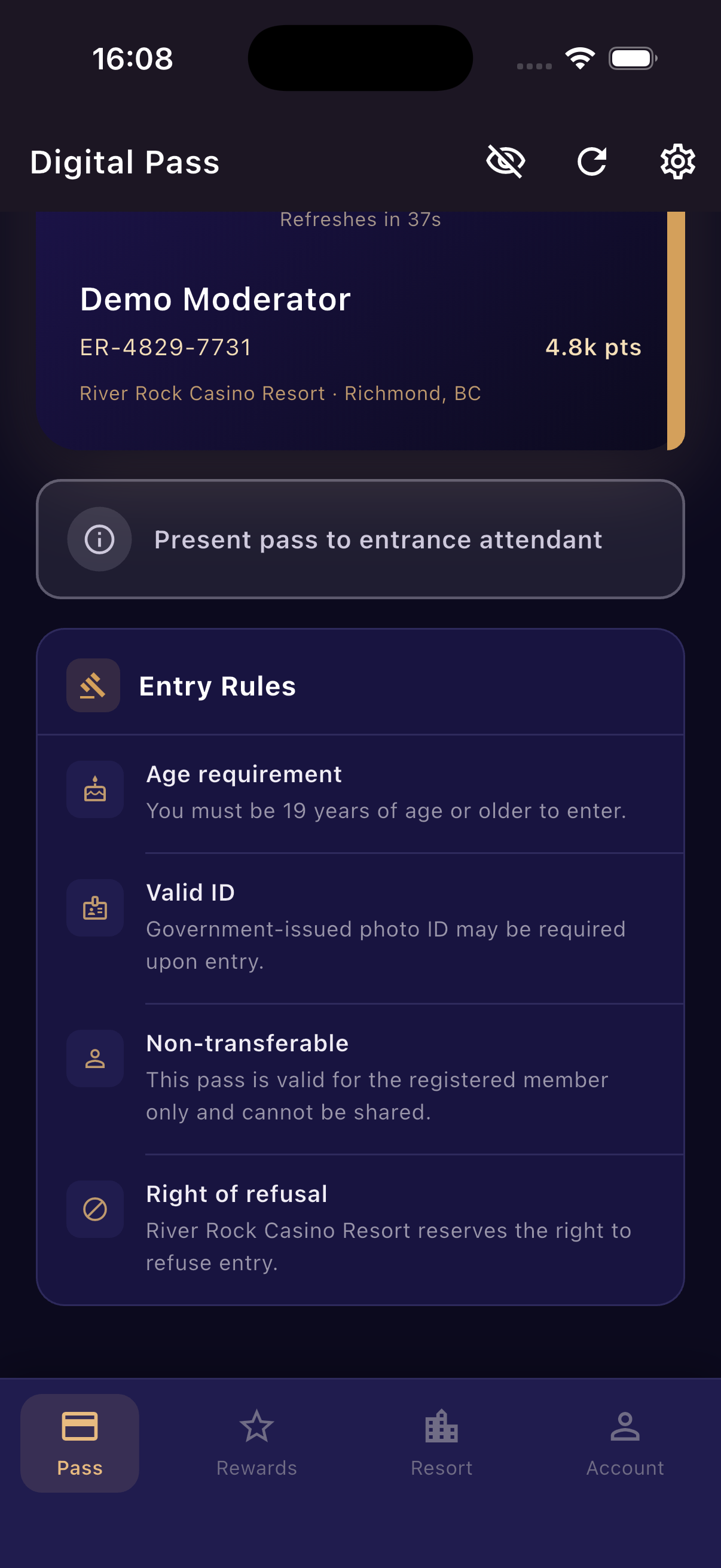Select the gavel icon for Entry Rules
This screenshot has height=1568, width=721.
pos(93,685)
